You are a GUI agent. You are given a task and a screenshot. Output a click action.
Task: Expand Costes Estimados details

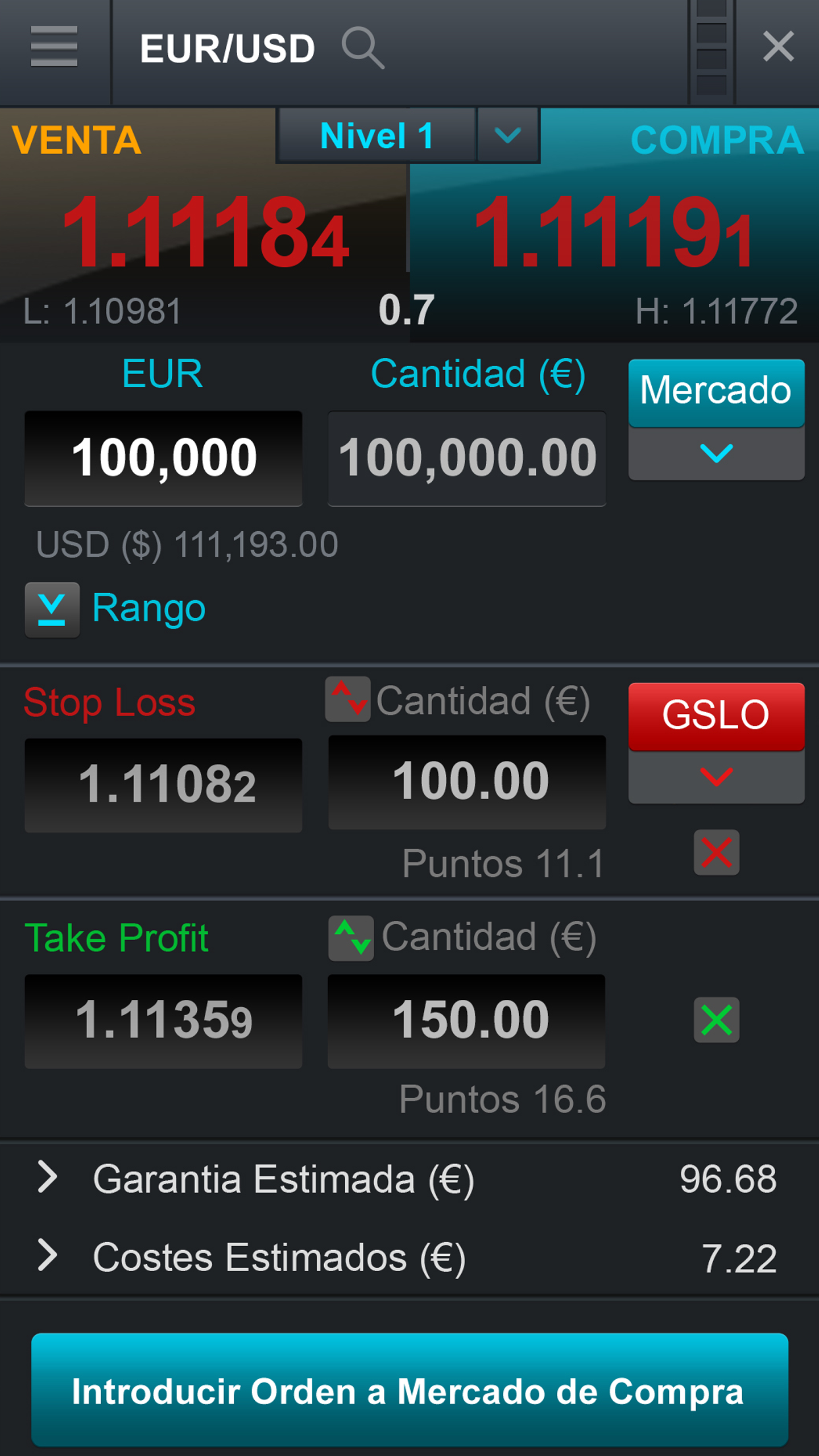coord(48,1256)
